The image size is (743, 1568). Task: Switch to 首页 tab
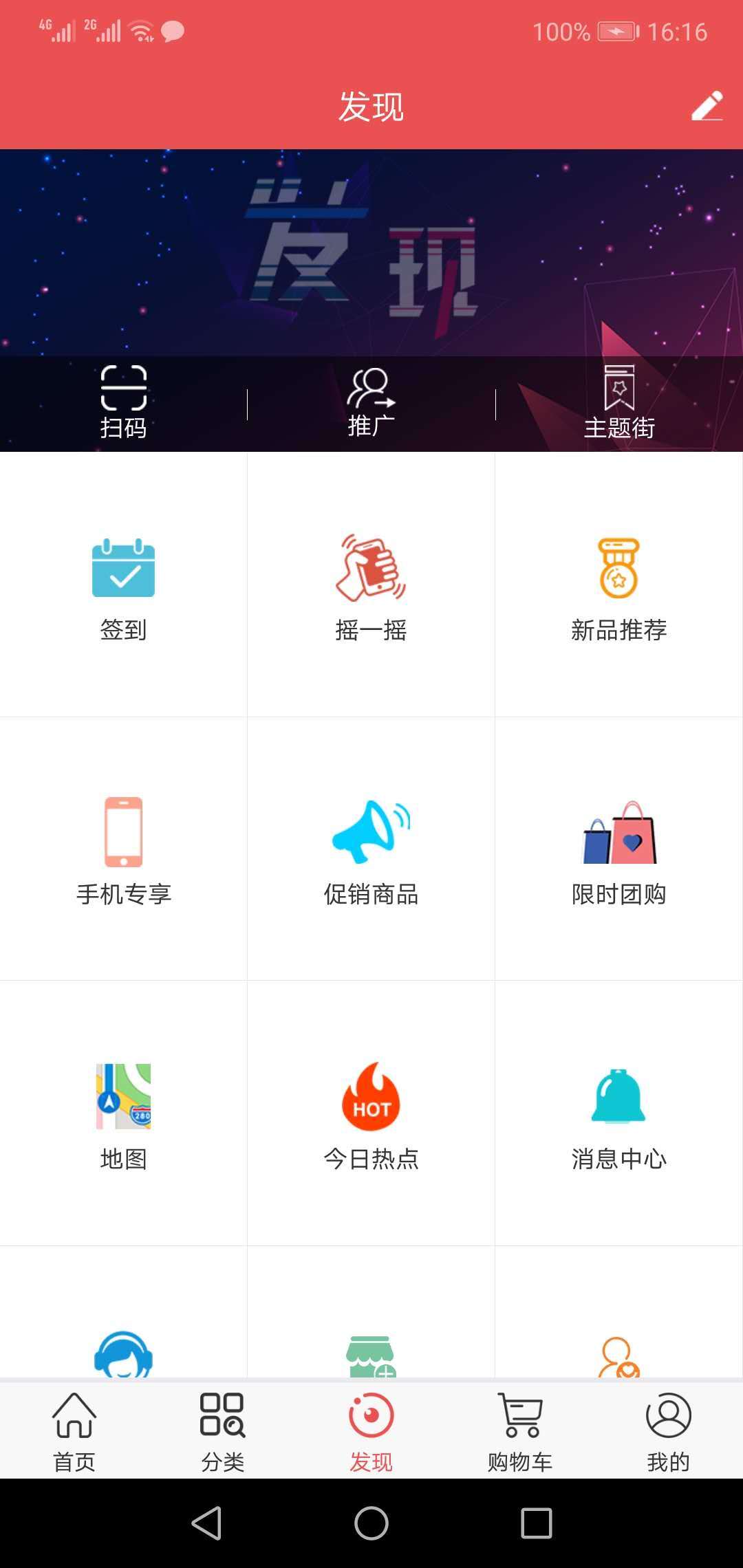[74, 1430]
